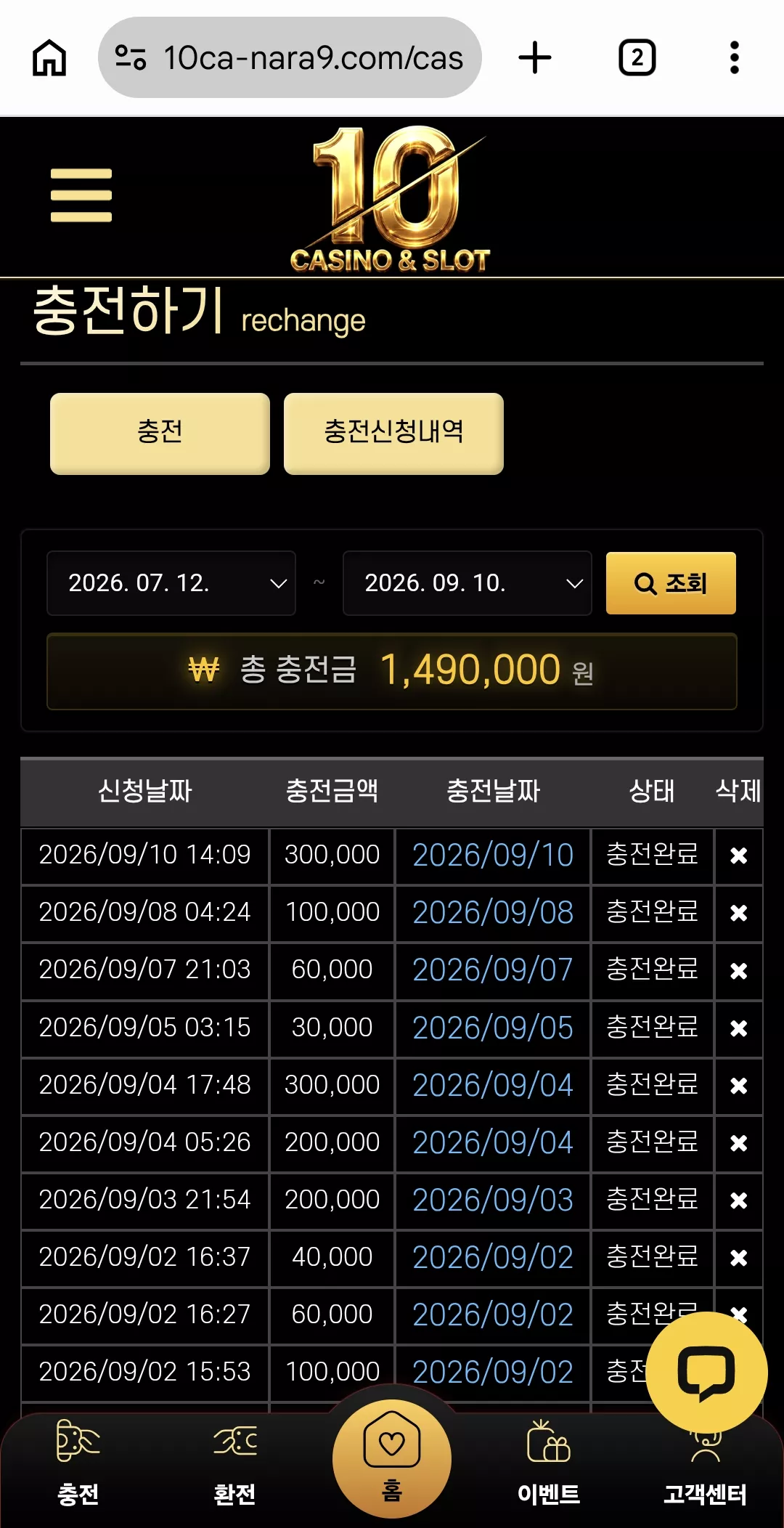
Task: Delete the 2026/09/03 21:54 entry
Action: click(738, 1200)
